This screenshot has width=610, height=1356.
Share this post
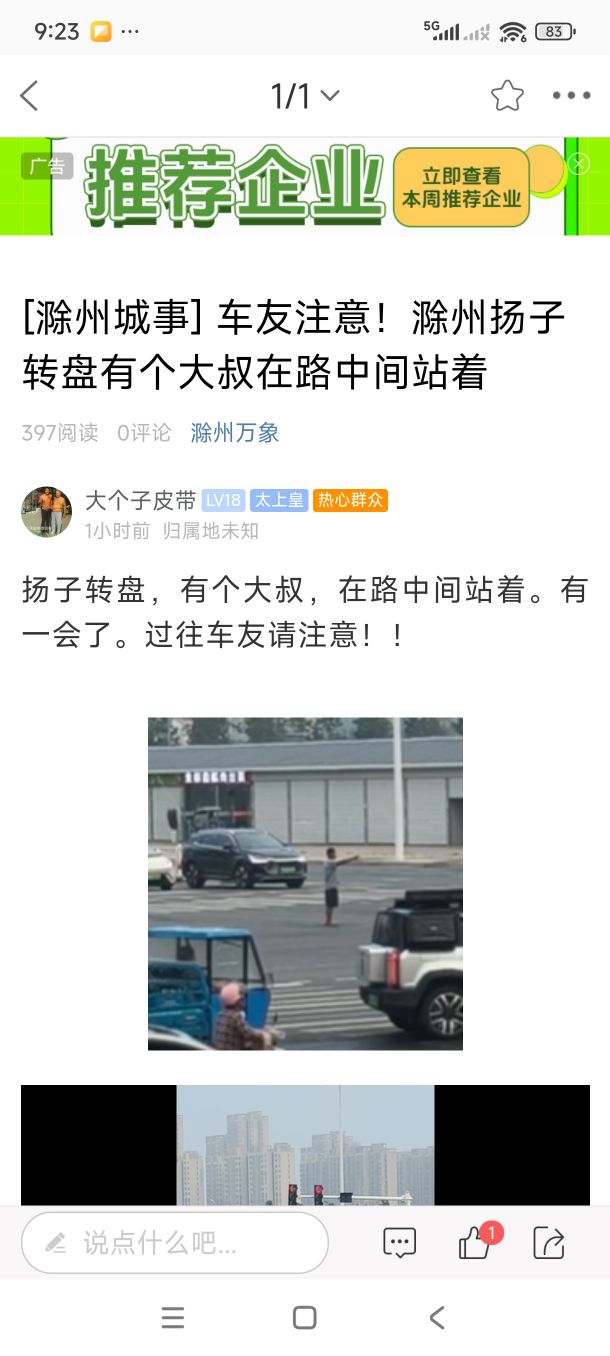[549, 1243]
